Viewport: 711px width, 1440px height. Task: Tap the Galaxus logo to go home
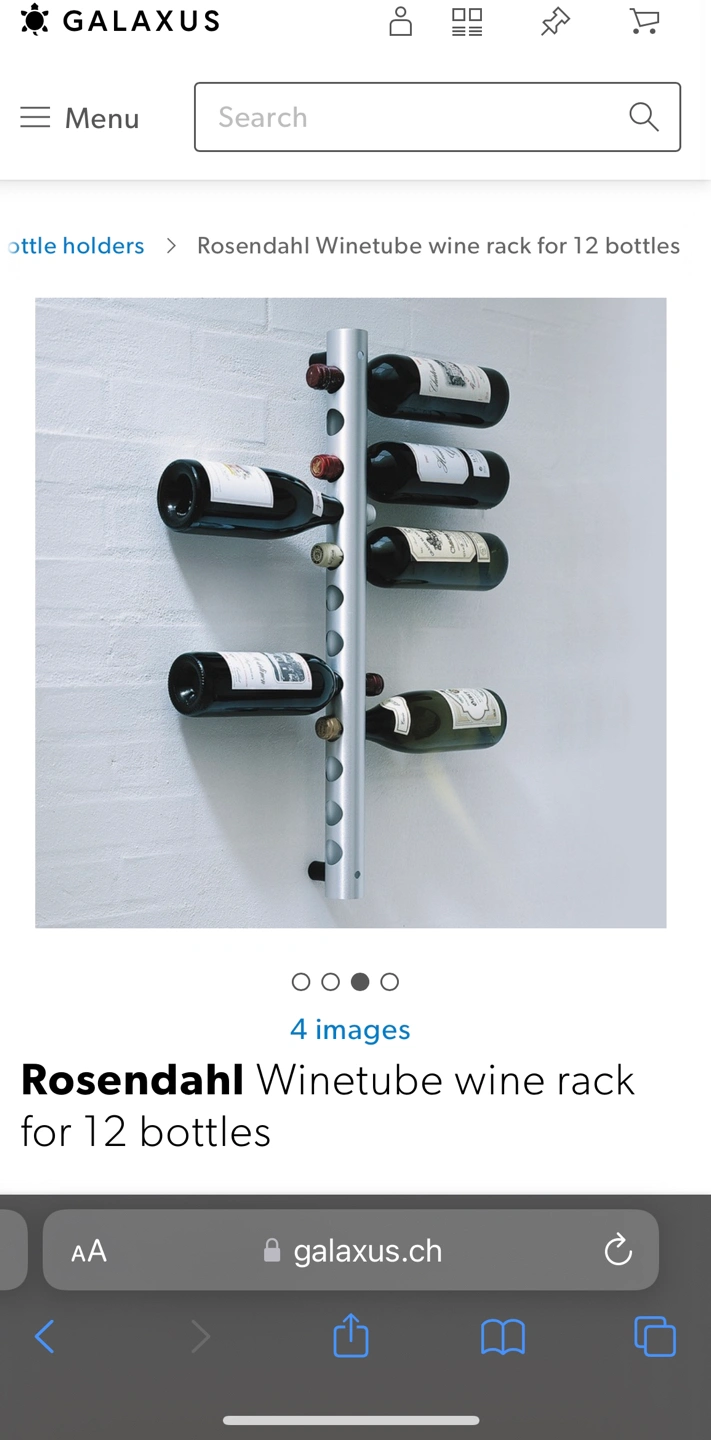click(120, 20)
